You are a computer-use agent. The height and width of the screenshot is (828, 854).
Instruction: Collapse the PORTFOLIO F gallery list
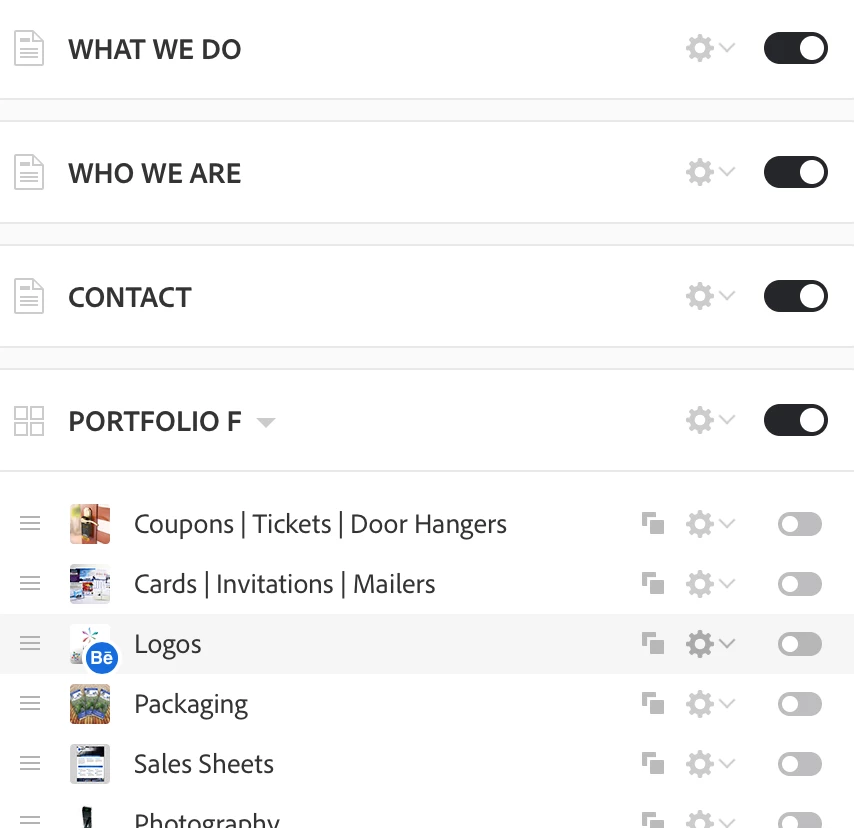pyautogui.click(x=265, y=422)
